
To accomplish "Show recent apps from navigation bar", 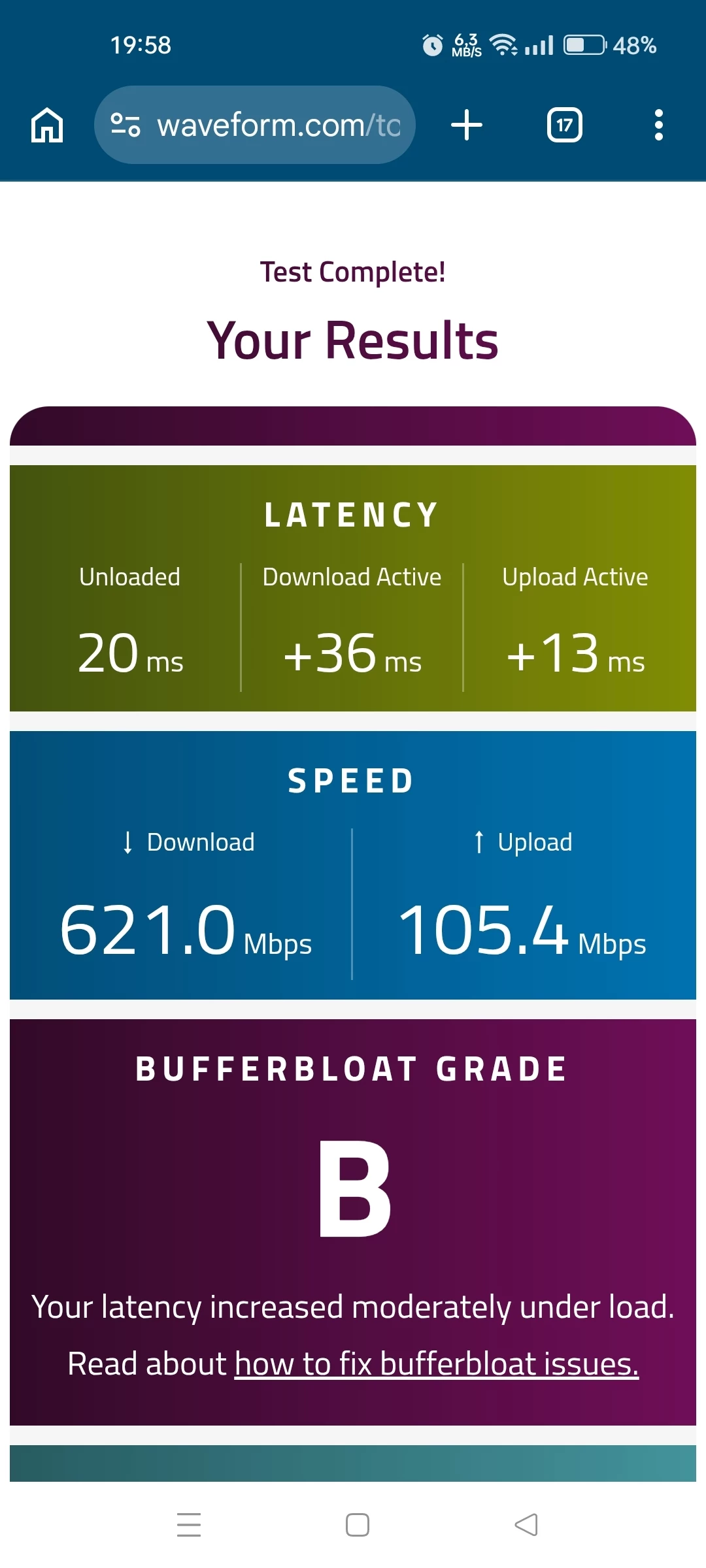I will 189,1525.
